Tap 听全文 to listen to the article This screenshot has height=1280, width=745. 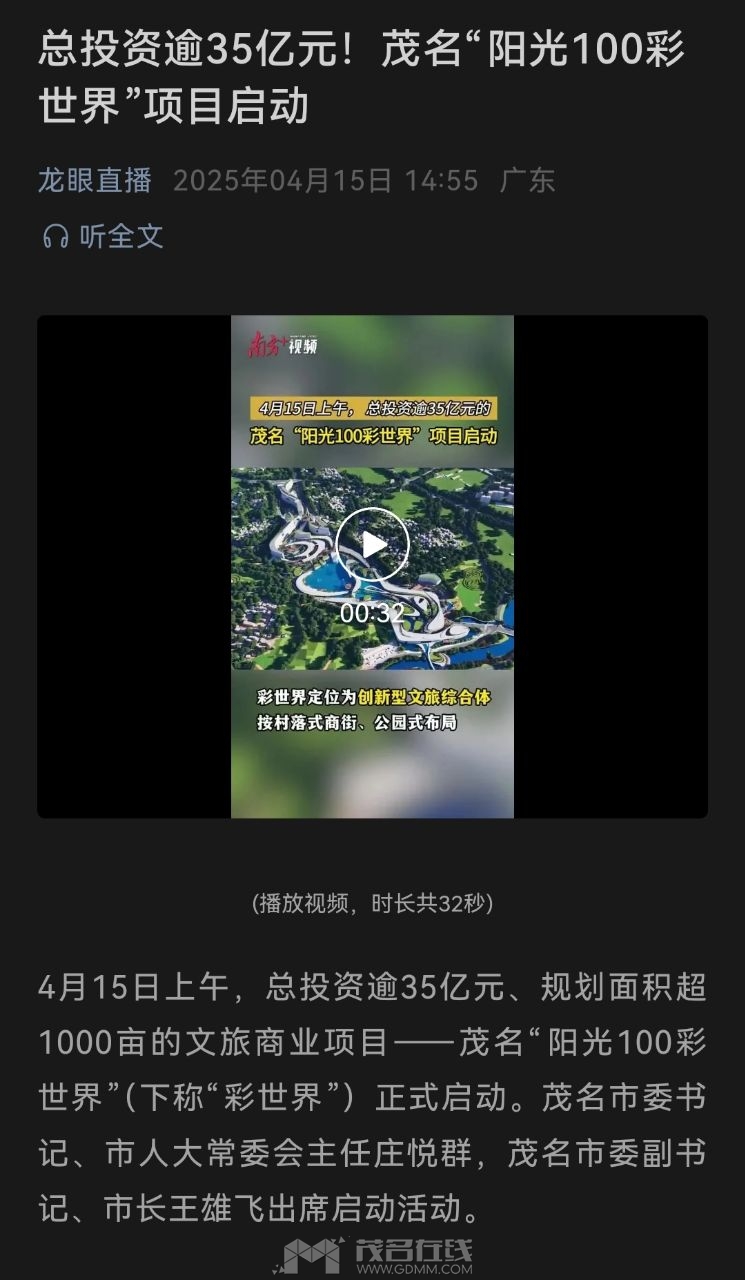pyautogui.click(x=102, y=236)
